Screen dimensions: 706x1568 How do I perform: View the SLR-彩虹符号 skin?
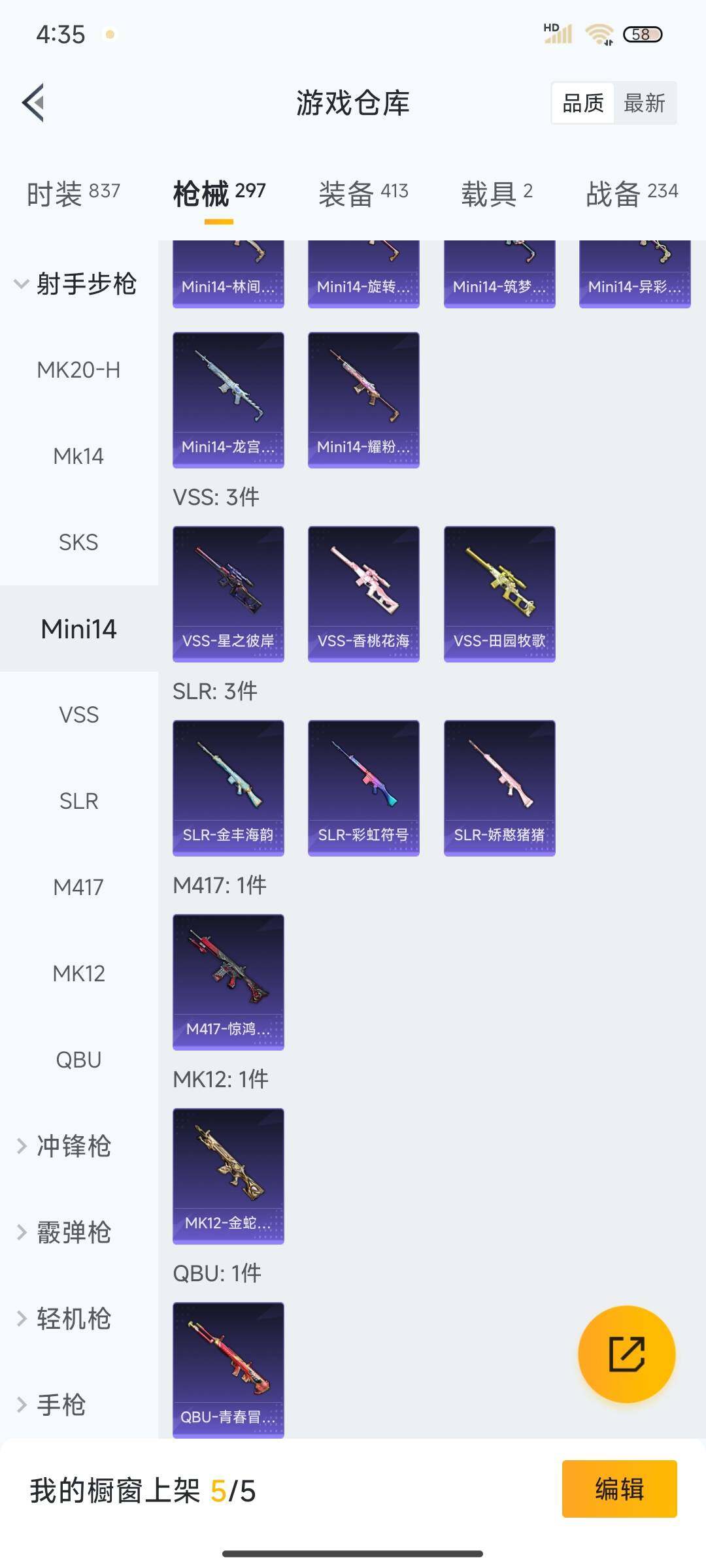[x=363, y=787]
